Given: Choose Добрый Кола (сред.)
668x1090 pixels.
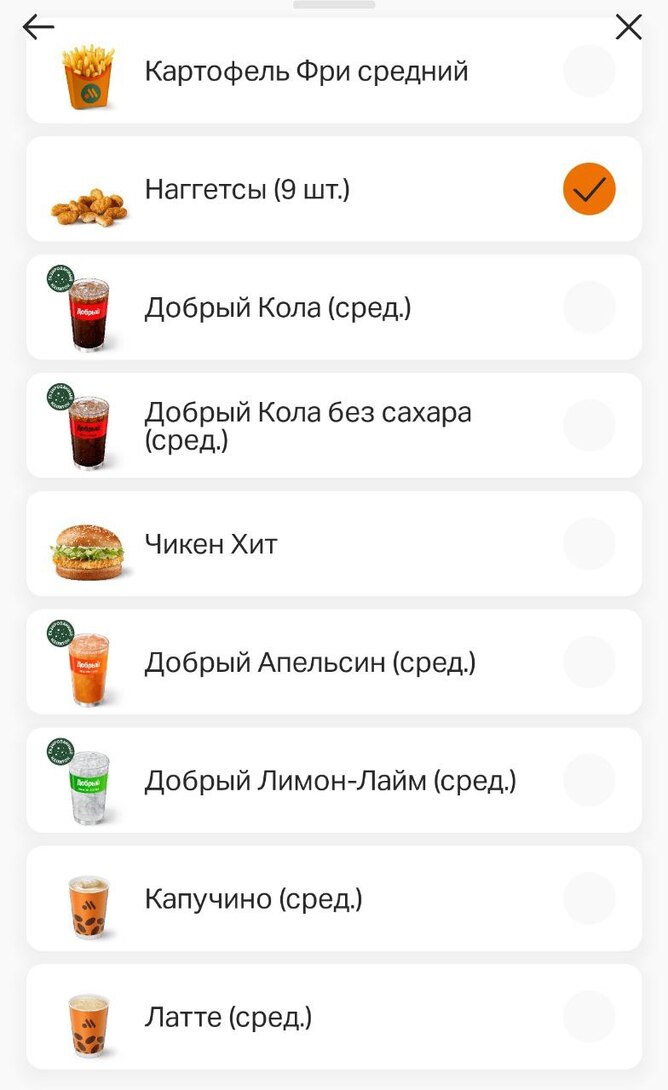Looking at the screenshot, I should 589,307.
